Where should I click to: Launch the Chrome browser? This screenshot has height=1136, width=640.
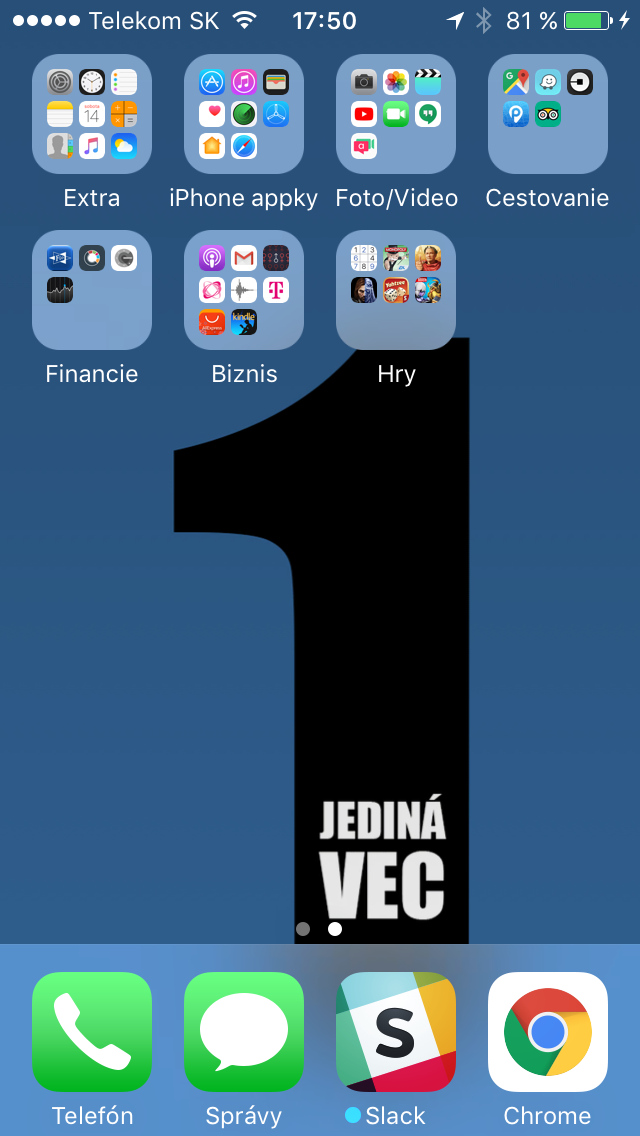pyautogui.click(x=548, y=1032)
